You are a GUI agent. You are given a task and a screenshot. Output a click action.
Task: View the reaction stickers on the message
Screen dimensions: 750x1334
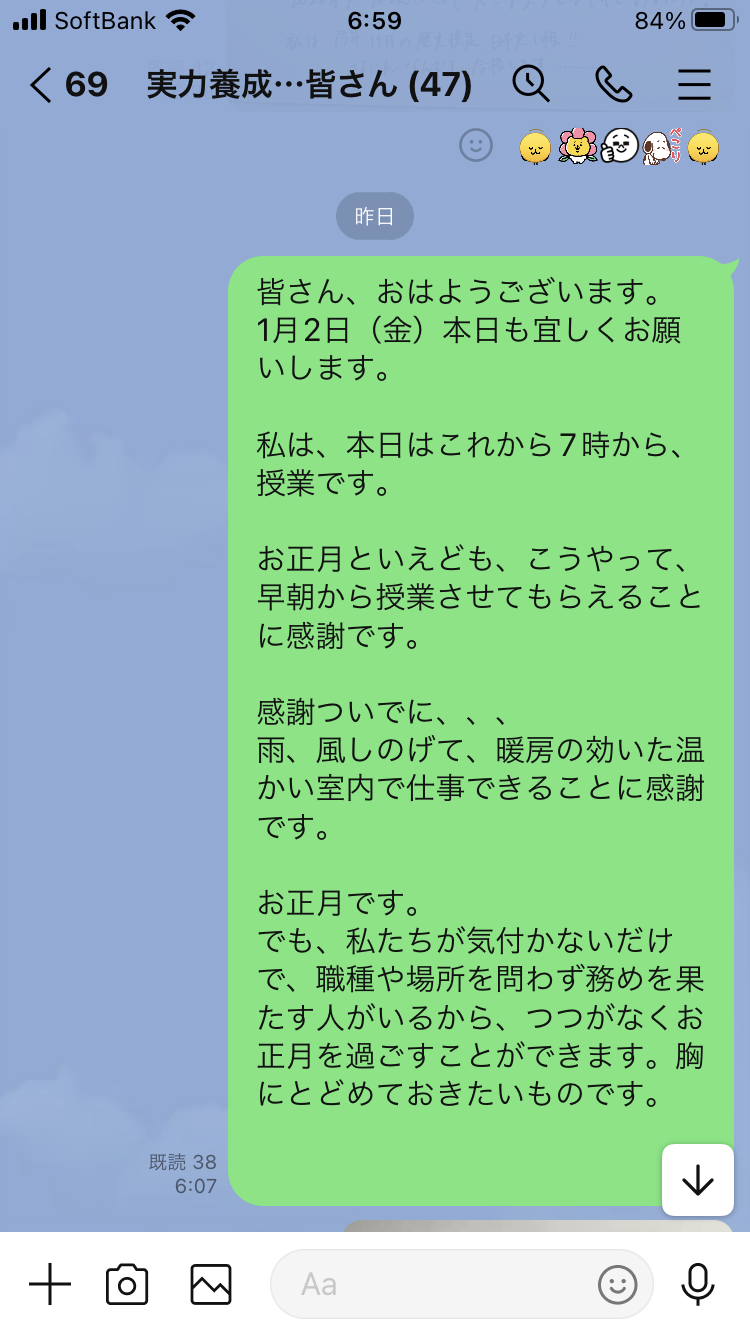(619, 147)
